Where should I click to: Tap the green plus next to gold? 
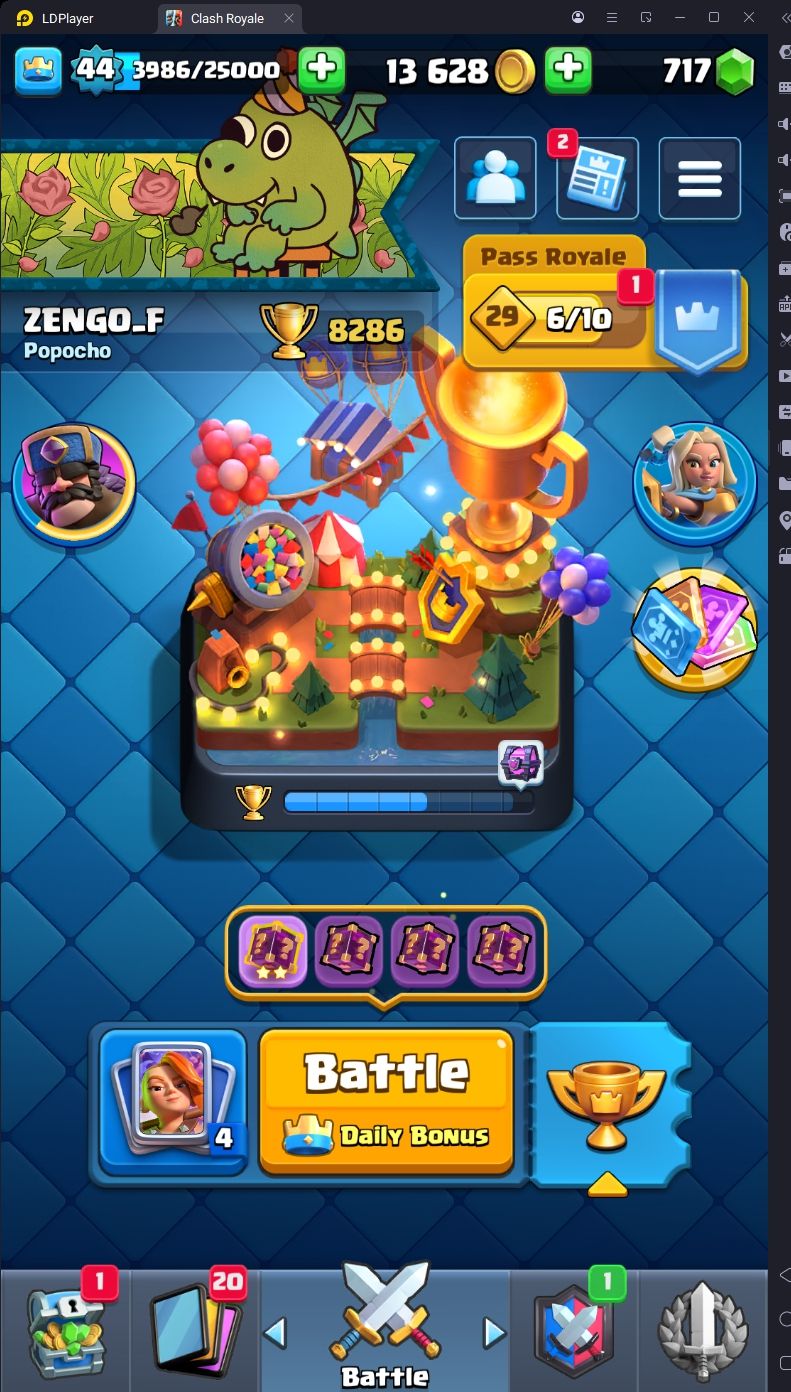(x=568, y=69)
